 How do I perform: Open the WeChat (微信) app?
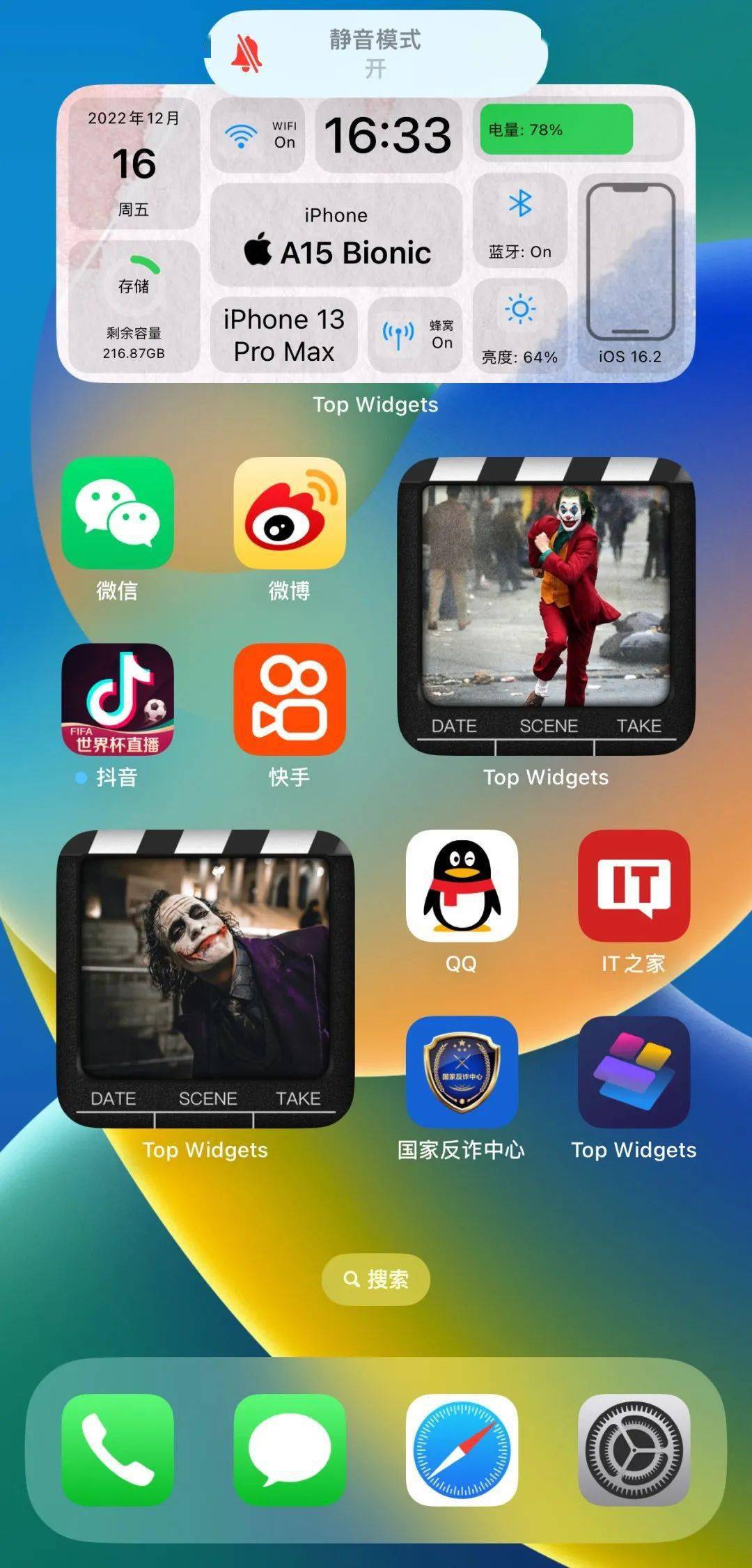point(117,513)
